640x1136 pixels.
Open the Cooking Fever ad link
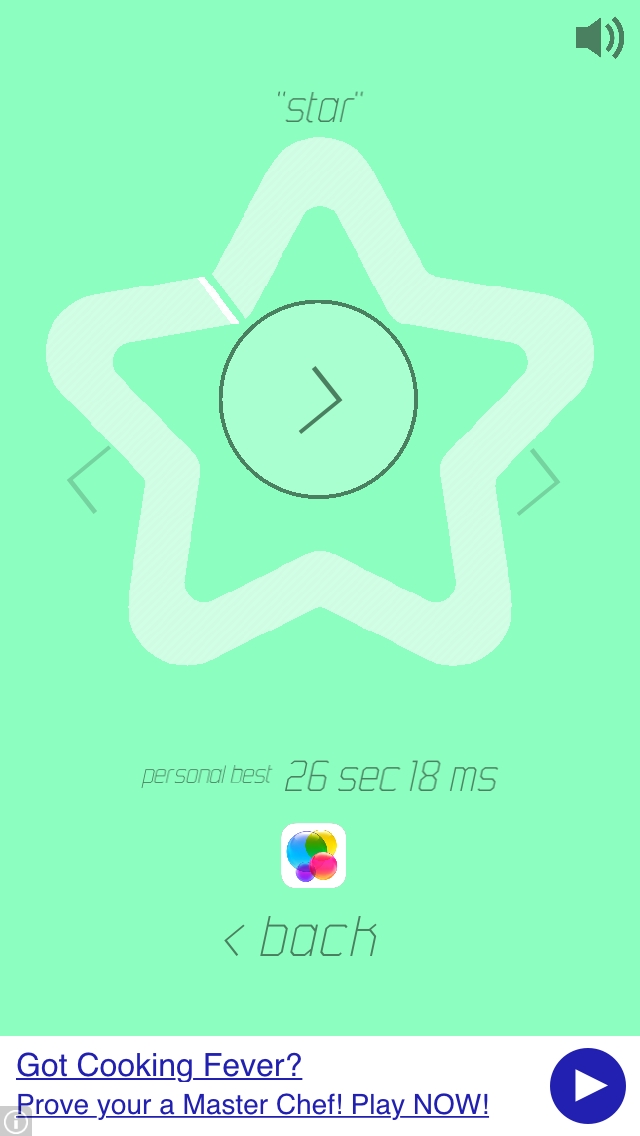(x=160, y=1065)
